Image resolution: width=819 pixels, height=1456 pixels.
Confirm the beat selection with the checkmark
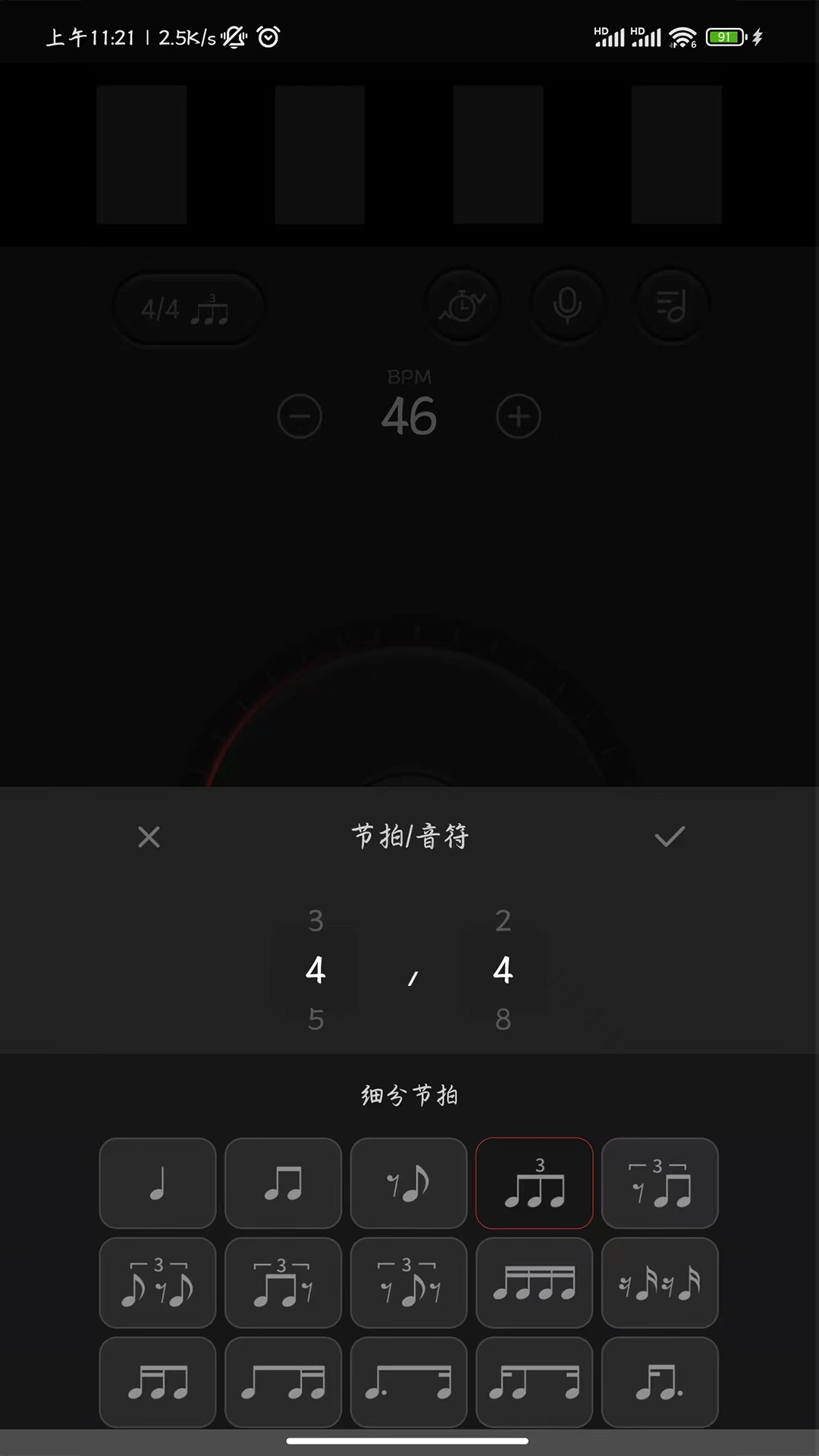pos(670,836)
